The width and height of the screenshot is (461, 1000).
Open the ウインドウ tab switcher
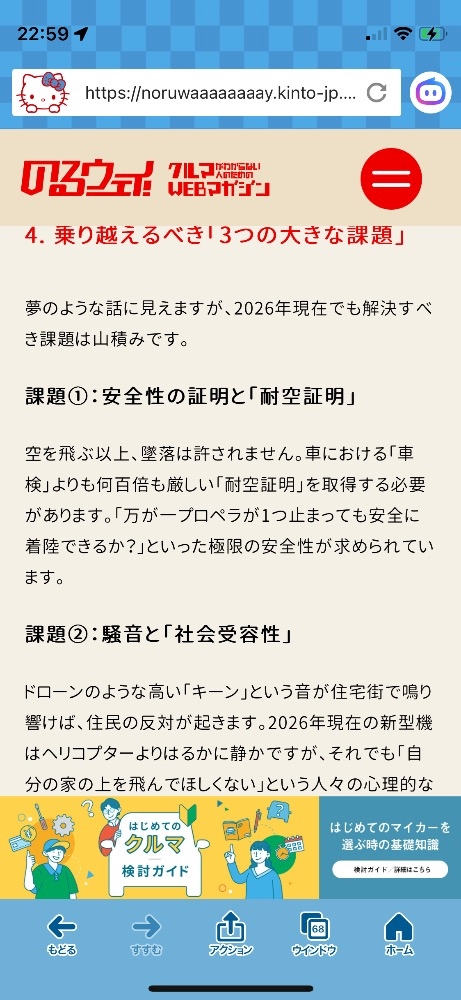click(x=314, y=934)
